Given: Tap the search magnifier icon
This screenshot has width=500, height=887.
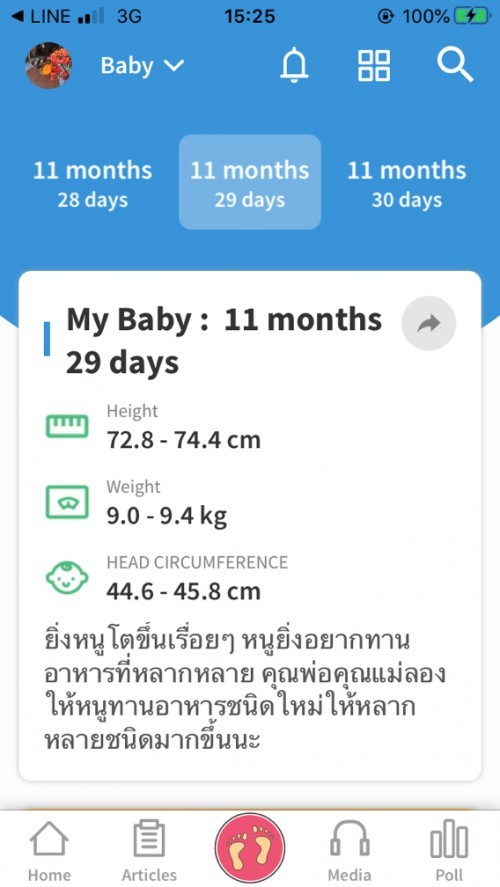Looking at the screenshot, I should pyautogui.click(x=455, y=66).
